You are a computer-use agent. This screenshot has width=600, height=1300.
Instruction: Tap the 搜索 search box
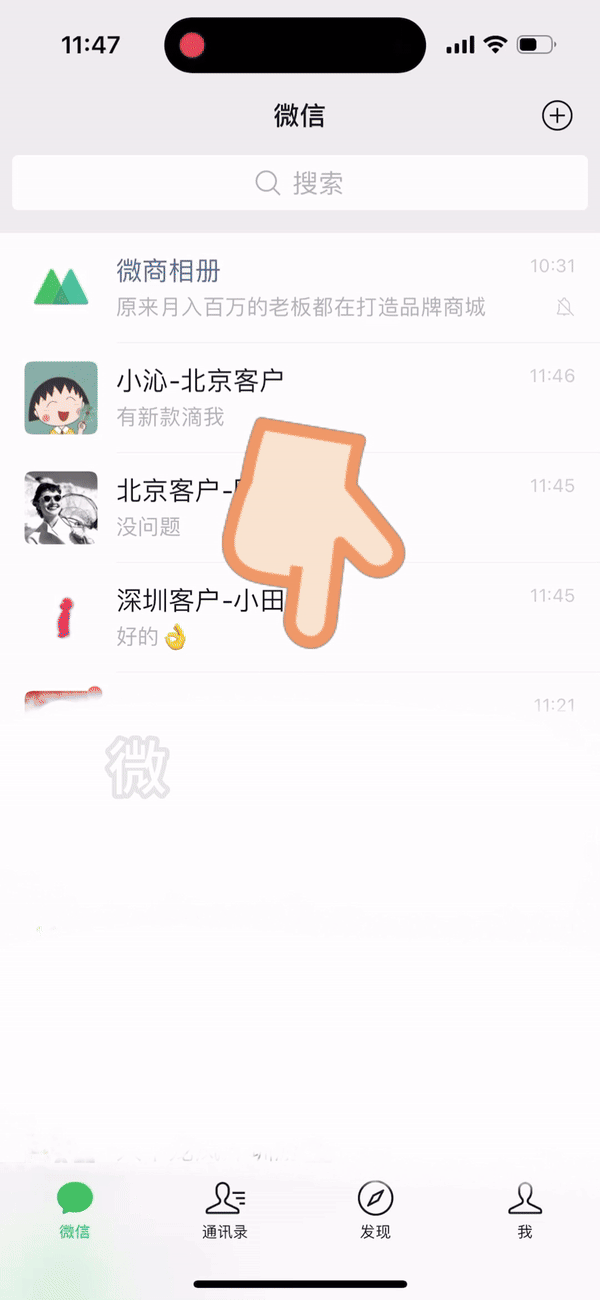click(300, 183)
